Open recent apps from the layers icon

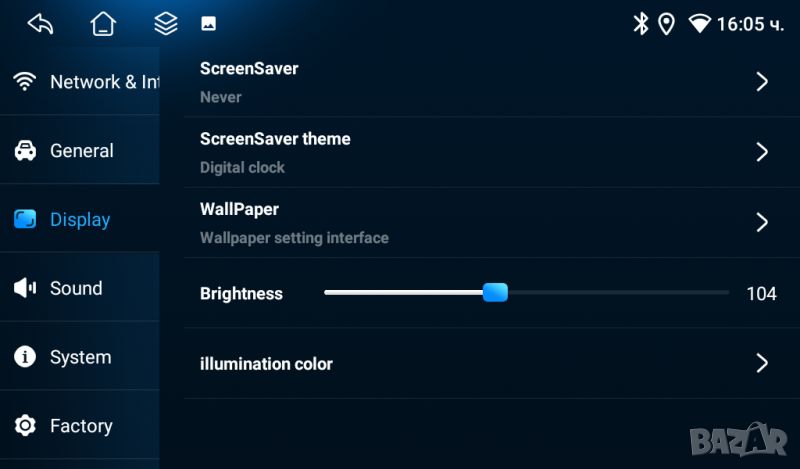click(x=166, y=23)
